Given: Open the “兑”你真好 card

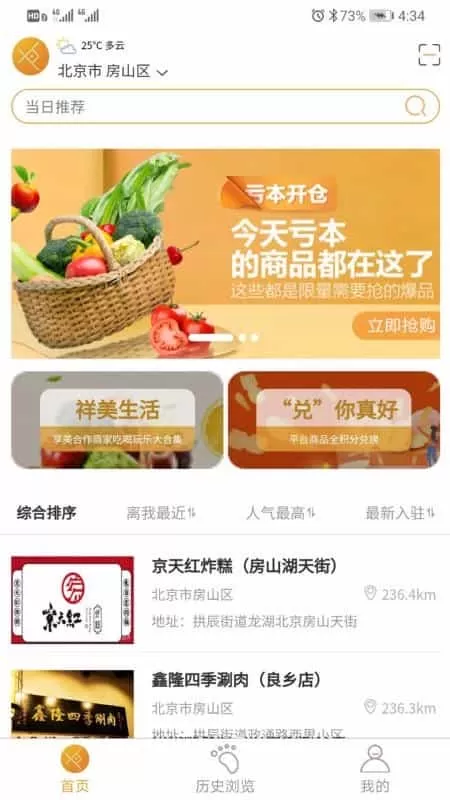Looking at the screenshot, I should 334,420.
